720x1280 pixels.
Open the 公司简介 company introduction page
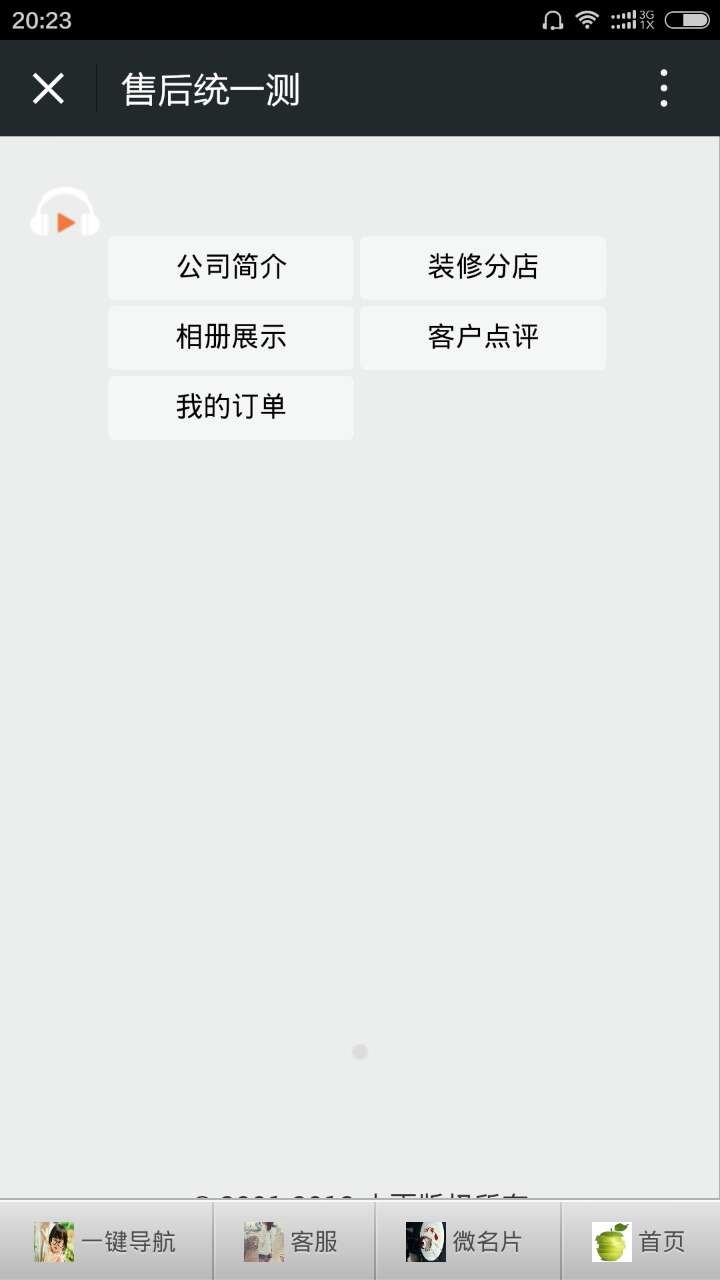(230, 267)
